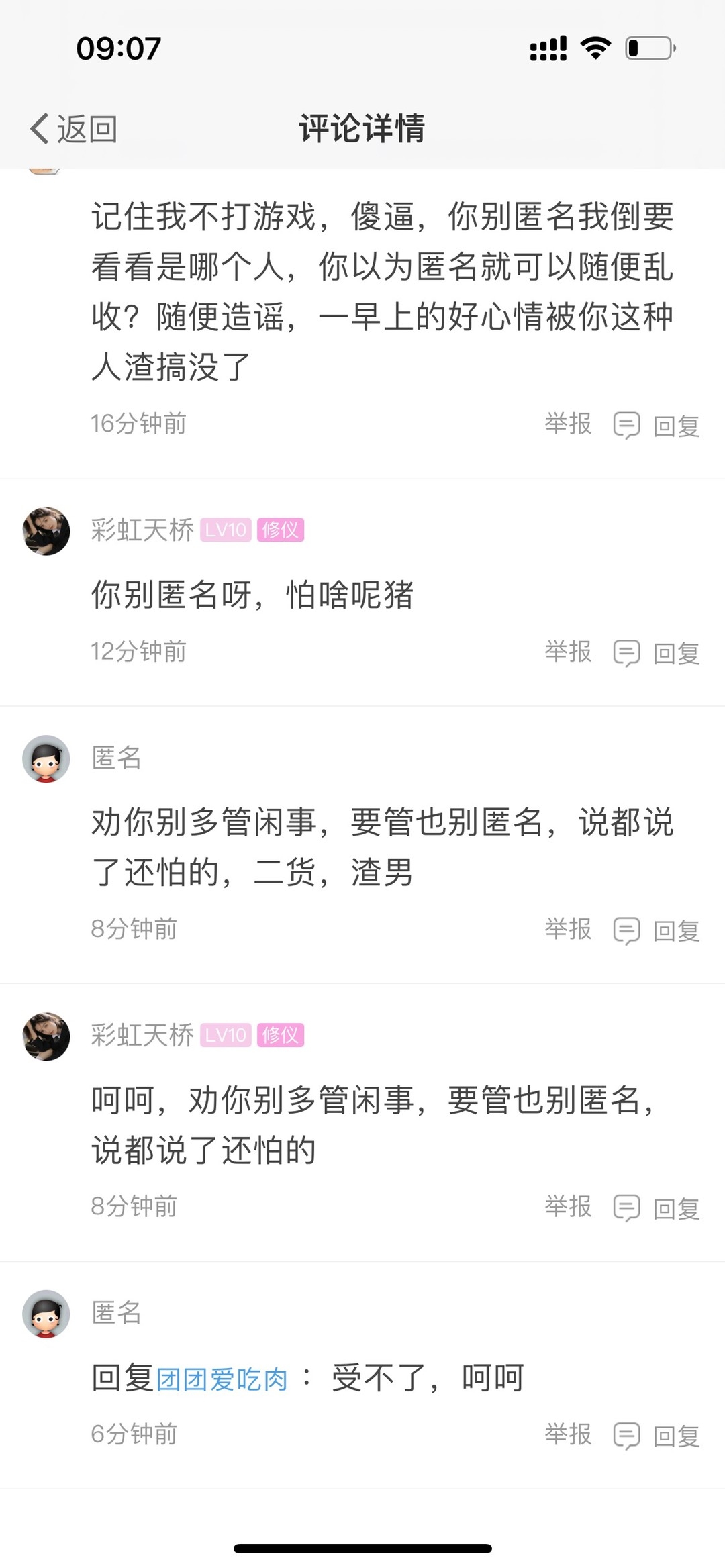Reply to the comment posted 16分钟前
This screenshot has height=1568, width=725.
(658, 426)
